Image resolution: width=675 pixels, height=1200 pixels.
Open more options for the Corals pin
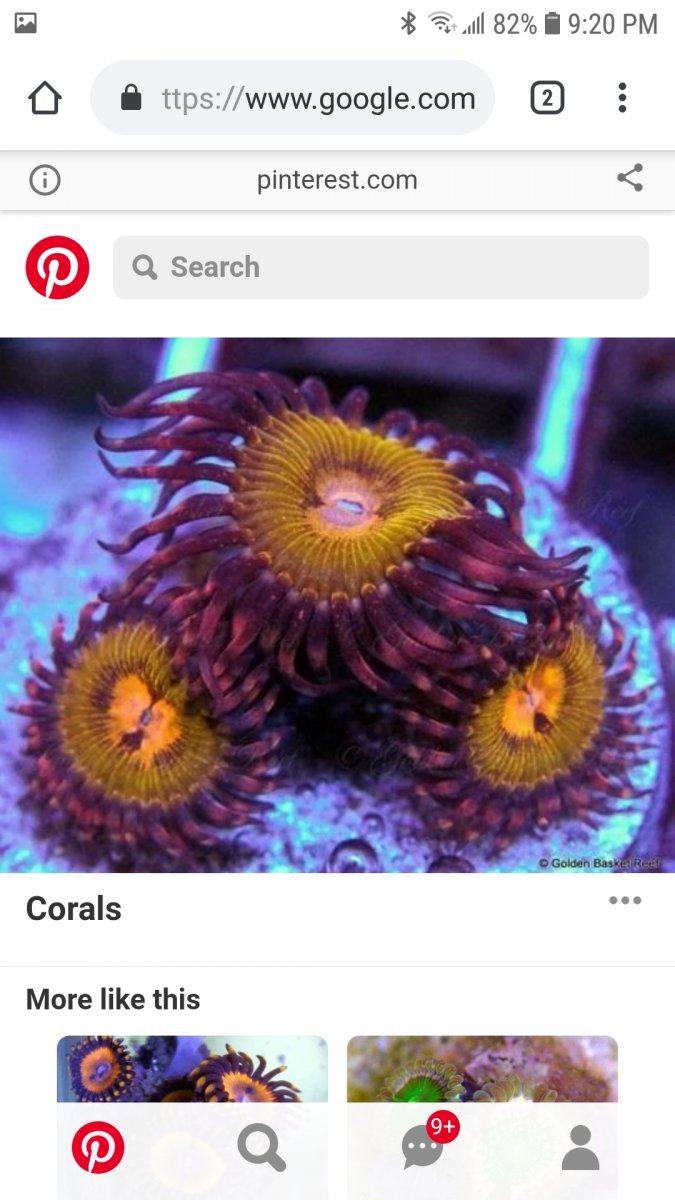tap(625, 900)
